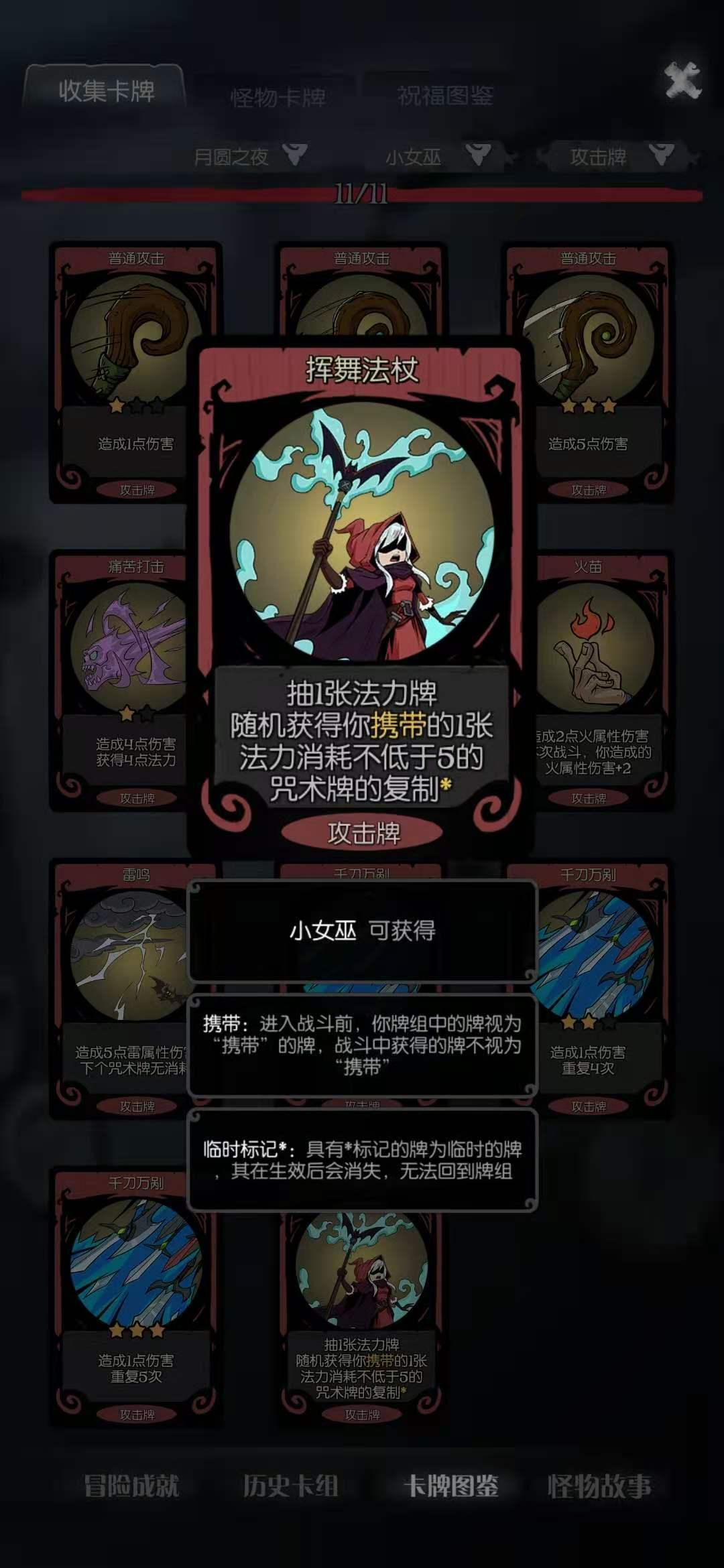Switch to the 怪物卡牌 tab

point(278,98)
